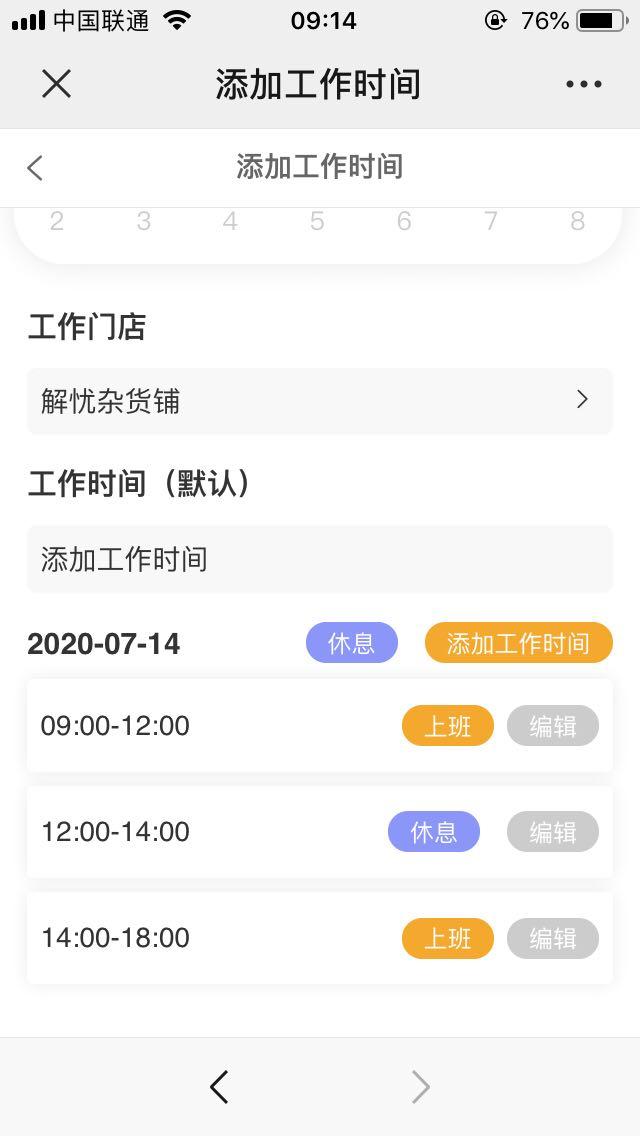Add work time for 2020-07-14
Image resolution: width=640 pixels, height=1136 pixels.
[518, 643]
